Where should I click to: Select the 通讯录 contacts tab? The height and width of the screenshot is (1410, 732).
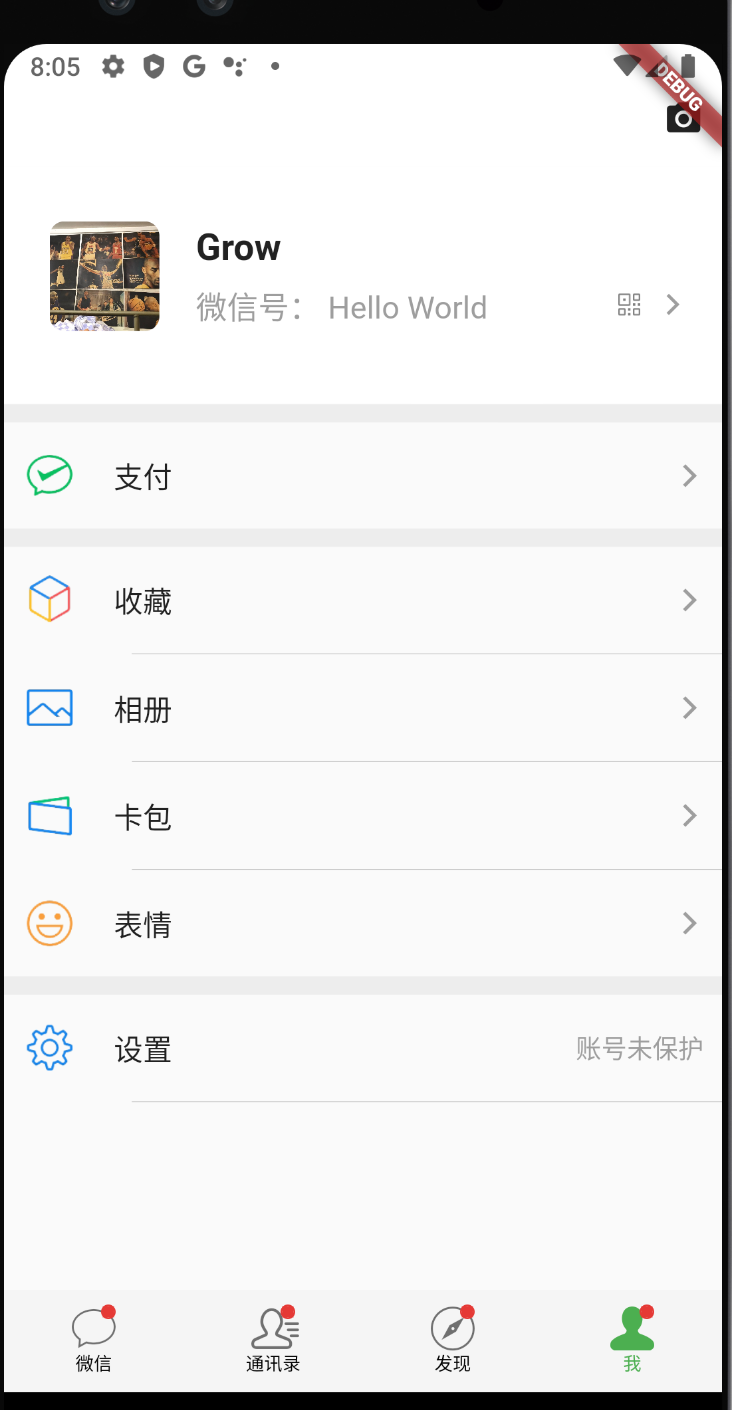[x=273, y=1340]
